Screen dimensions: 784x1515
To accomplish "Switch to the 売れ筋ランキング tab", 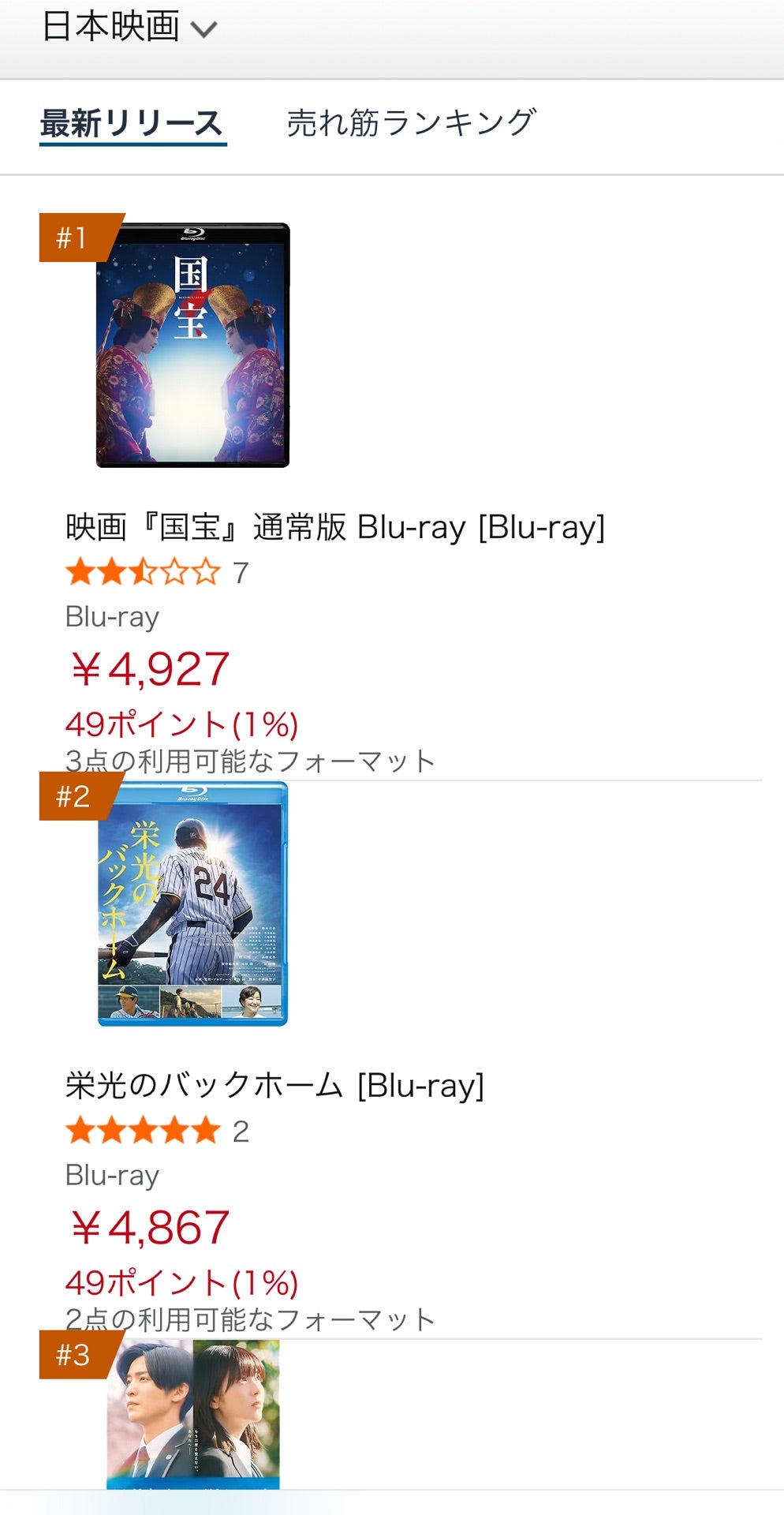I will point(411,122).
